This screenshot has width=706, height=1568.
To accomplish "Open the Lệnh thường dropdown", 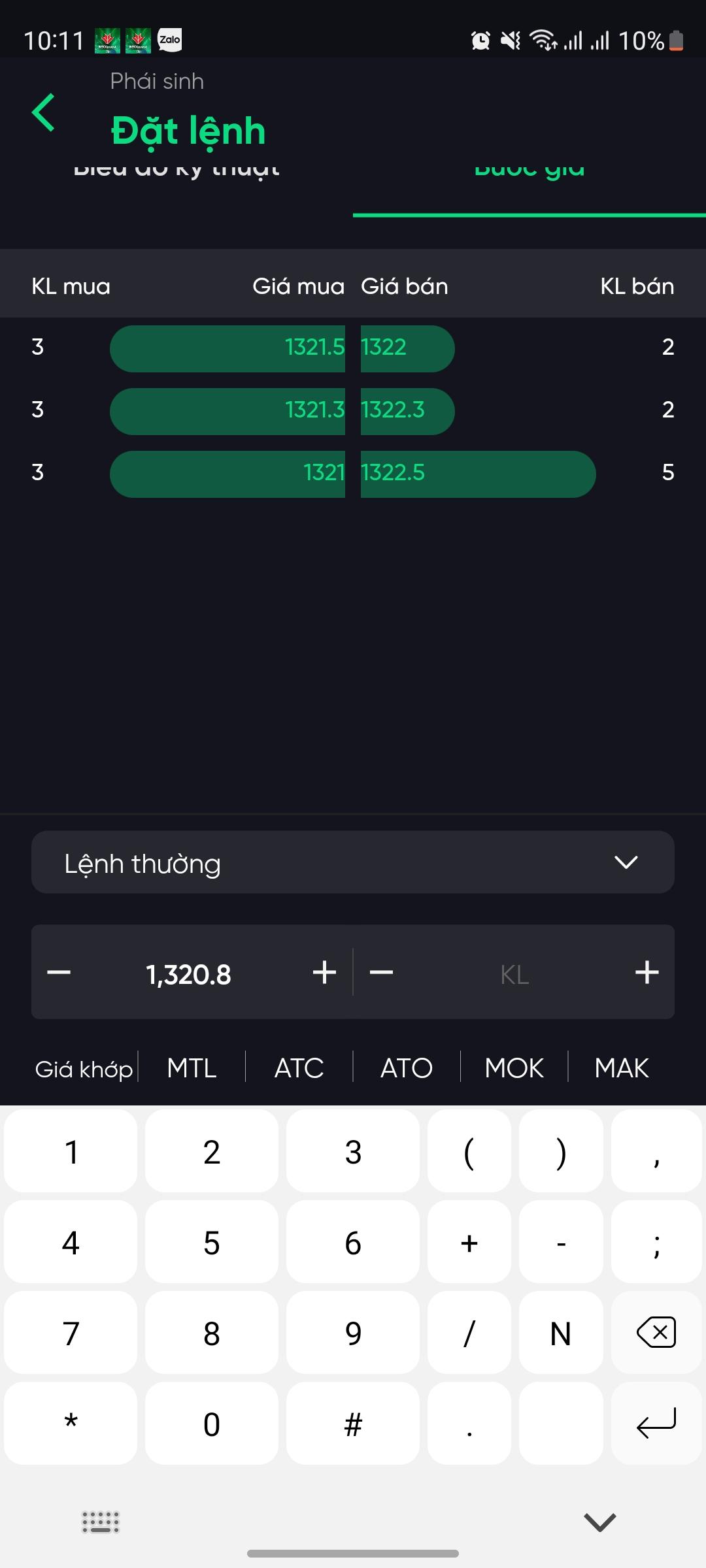I will [353, 862].
